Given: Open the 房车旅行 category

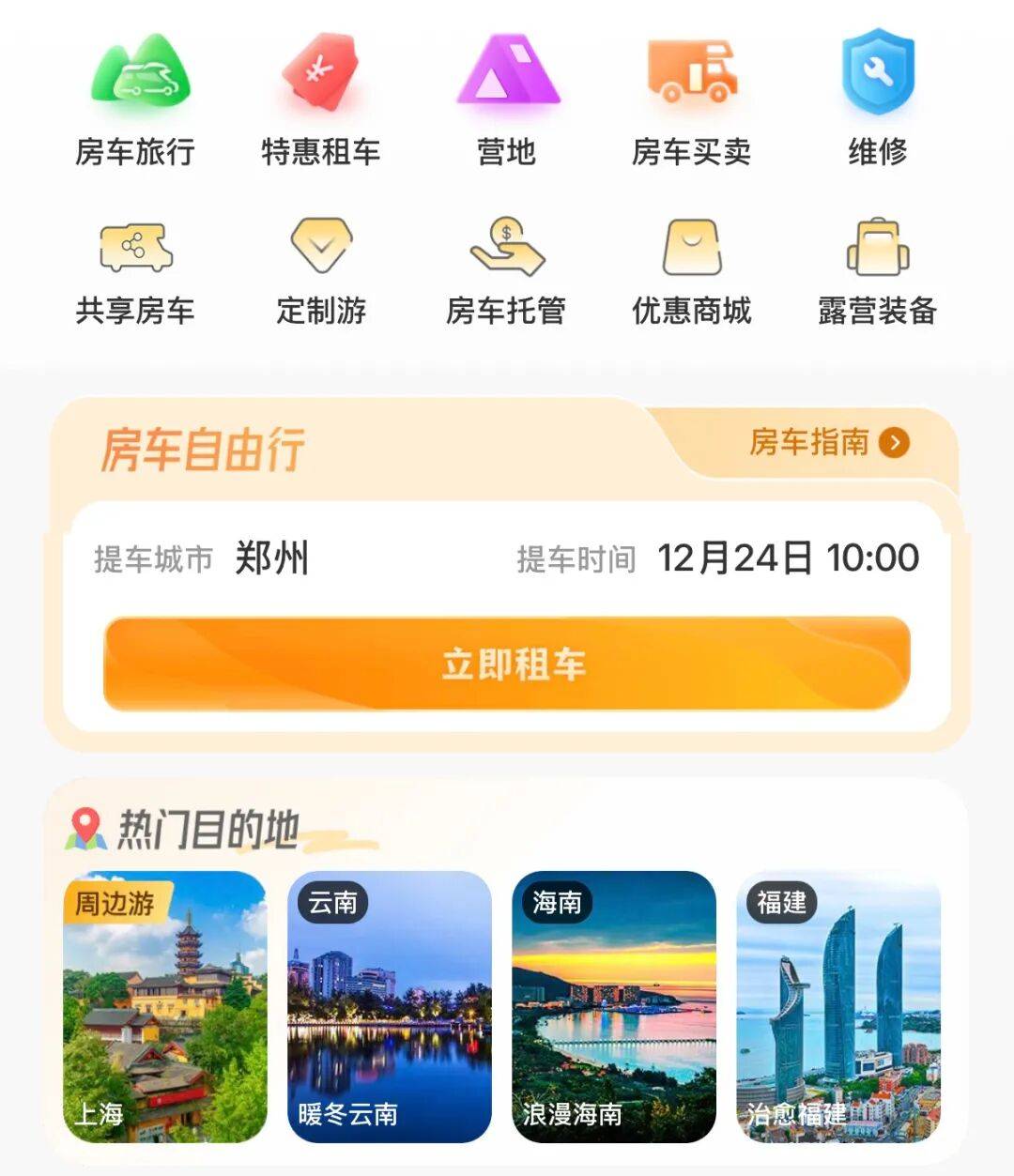Looking at the screenshot, I should pos(135,99).
